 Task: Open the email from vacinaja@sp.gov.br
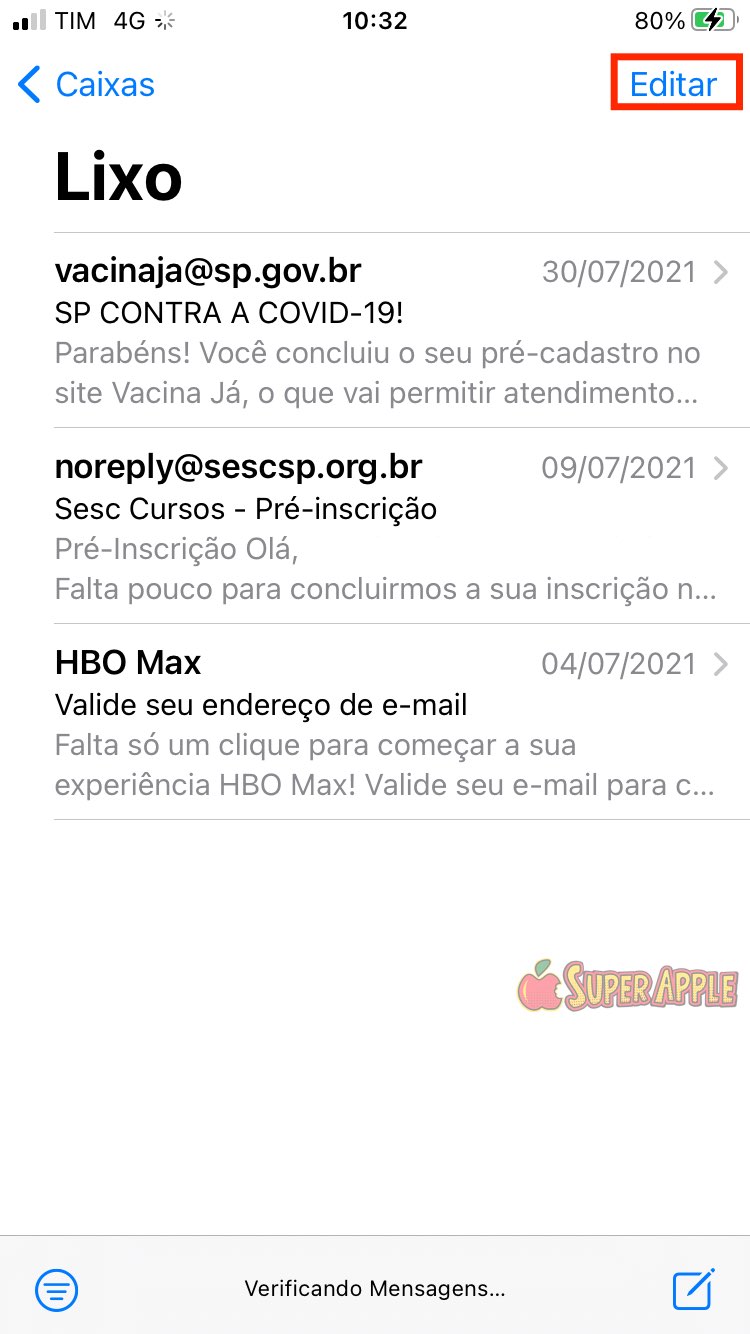click(385, 330)
